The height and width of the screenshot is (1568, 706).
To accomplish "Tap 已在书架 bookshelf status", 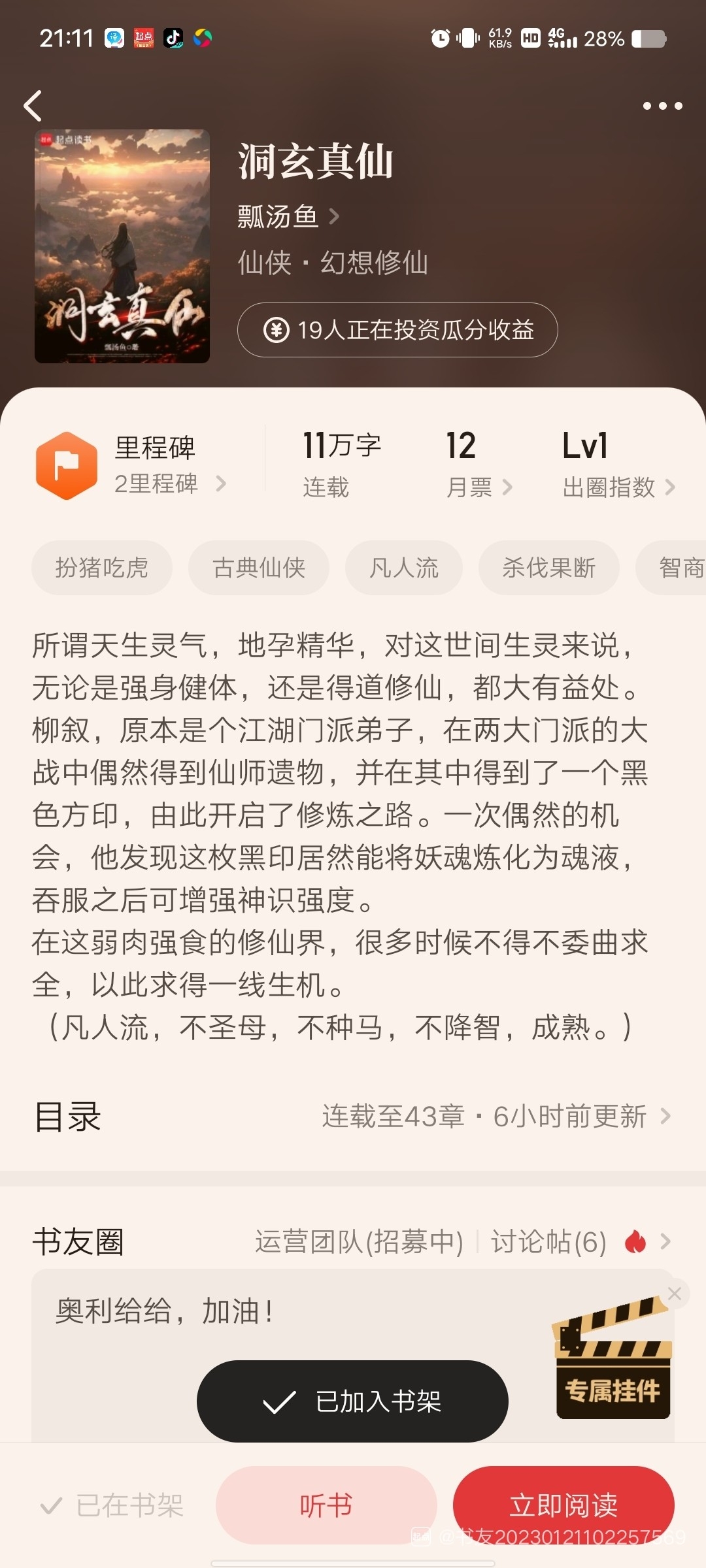I will [x=112, y=1505].
